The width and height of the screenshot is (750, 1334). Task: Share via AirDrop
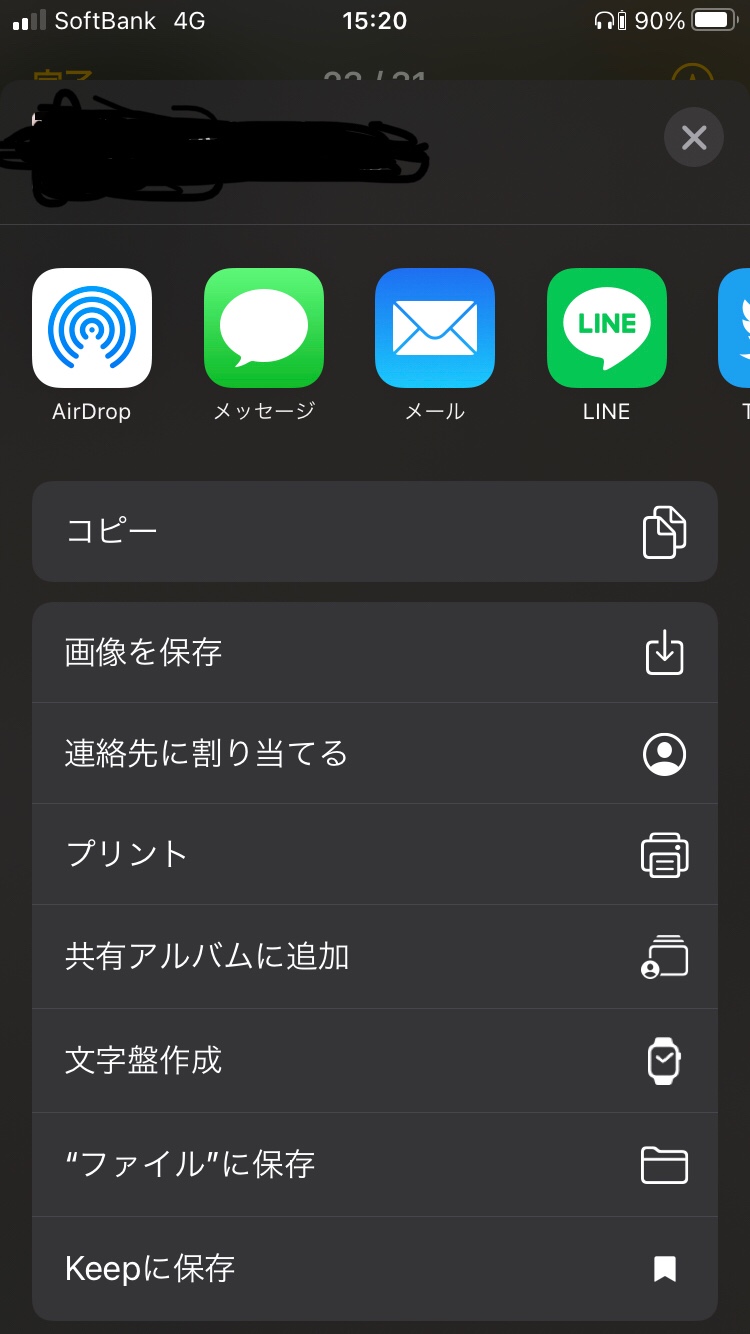coord(92,328)
